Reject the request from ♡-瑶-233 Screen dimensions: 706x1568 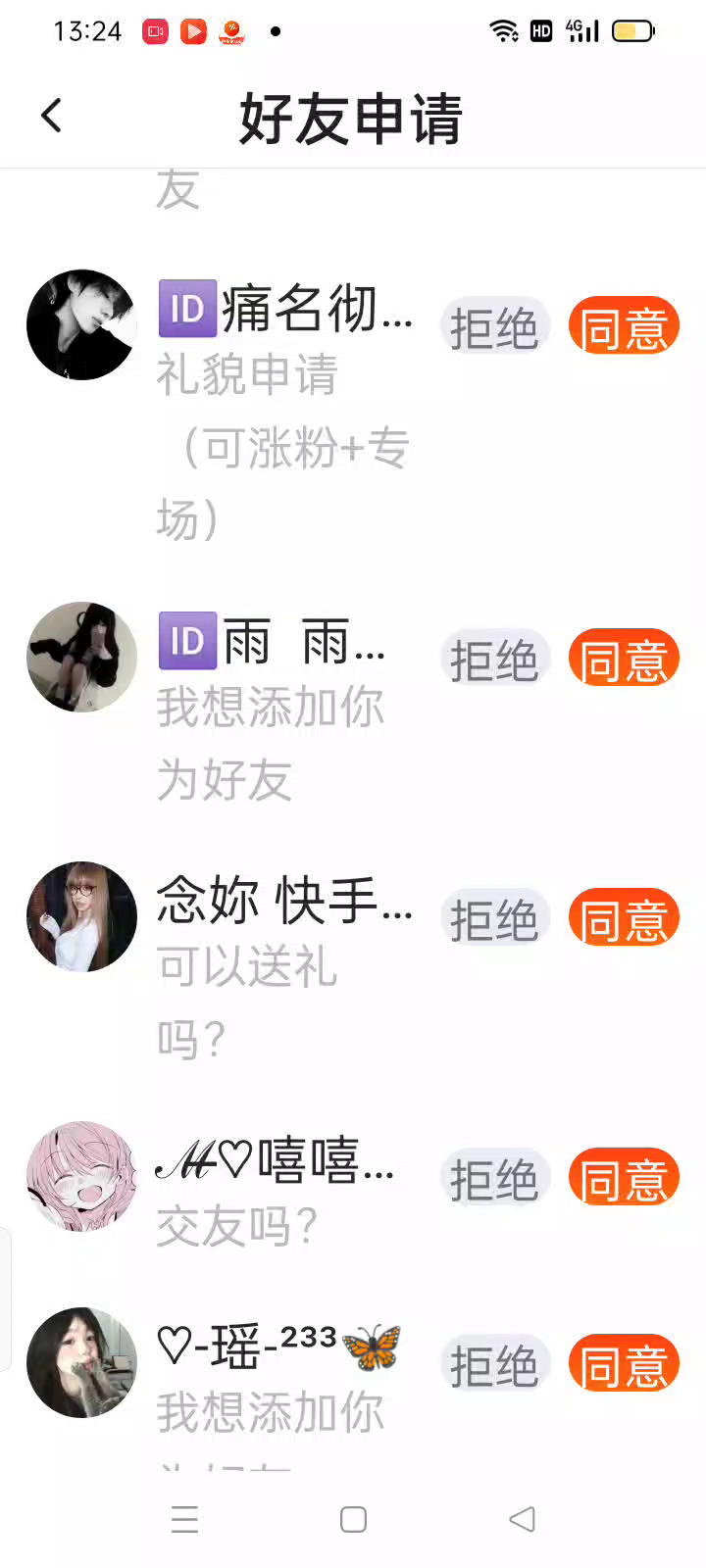(494, 1364)
